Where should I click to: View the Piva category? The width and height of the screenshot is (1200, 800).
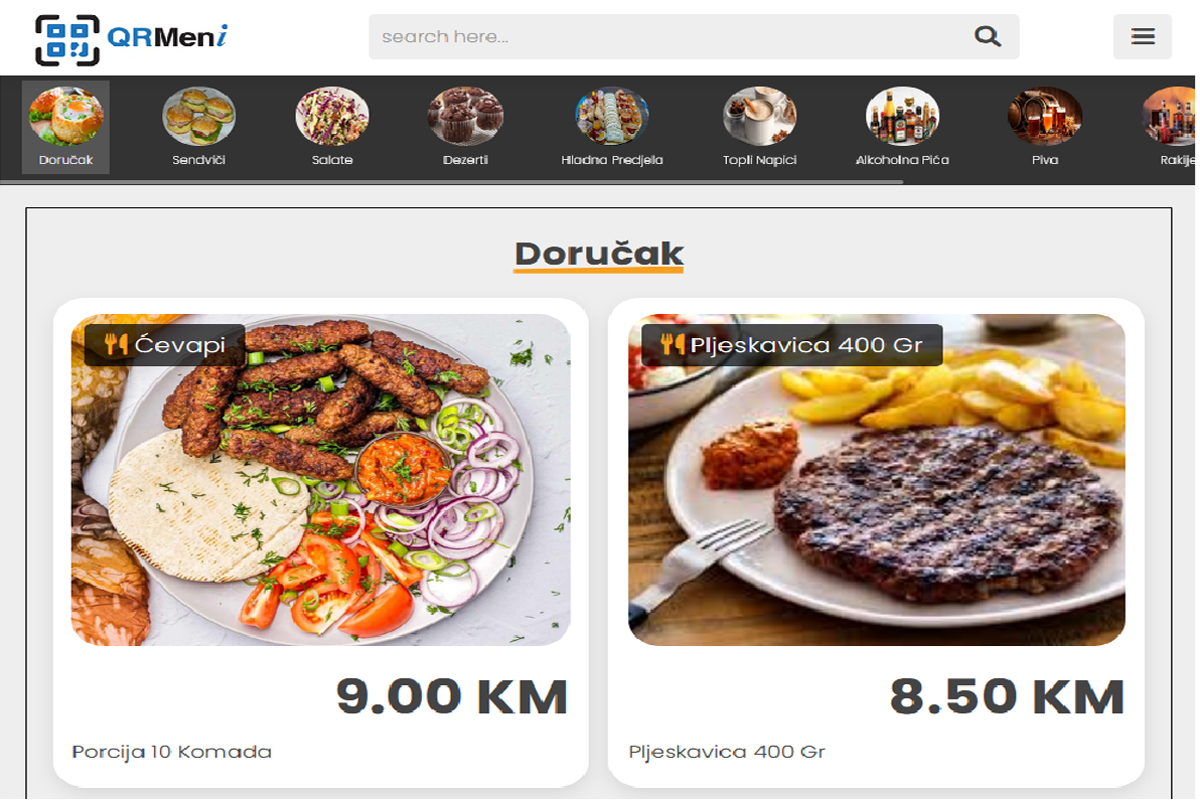pyautogui.click(x=1045, y=127)
